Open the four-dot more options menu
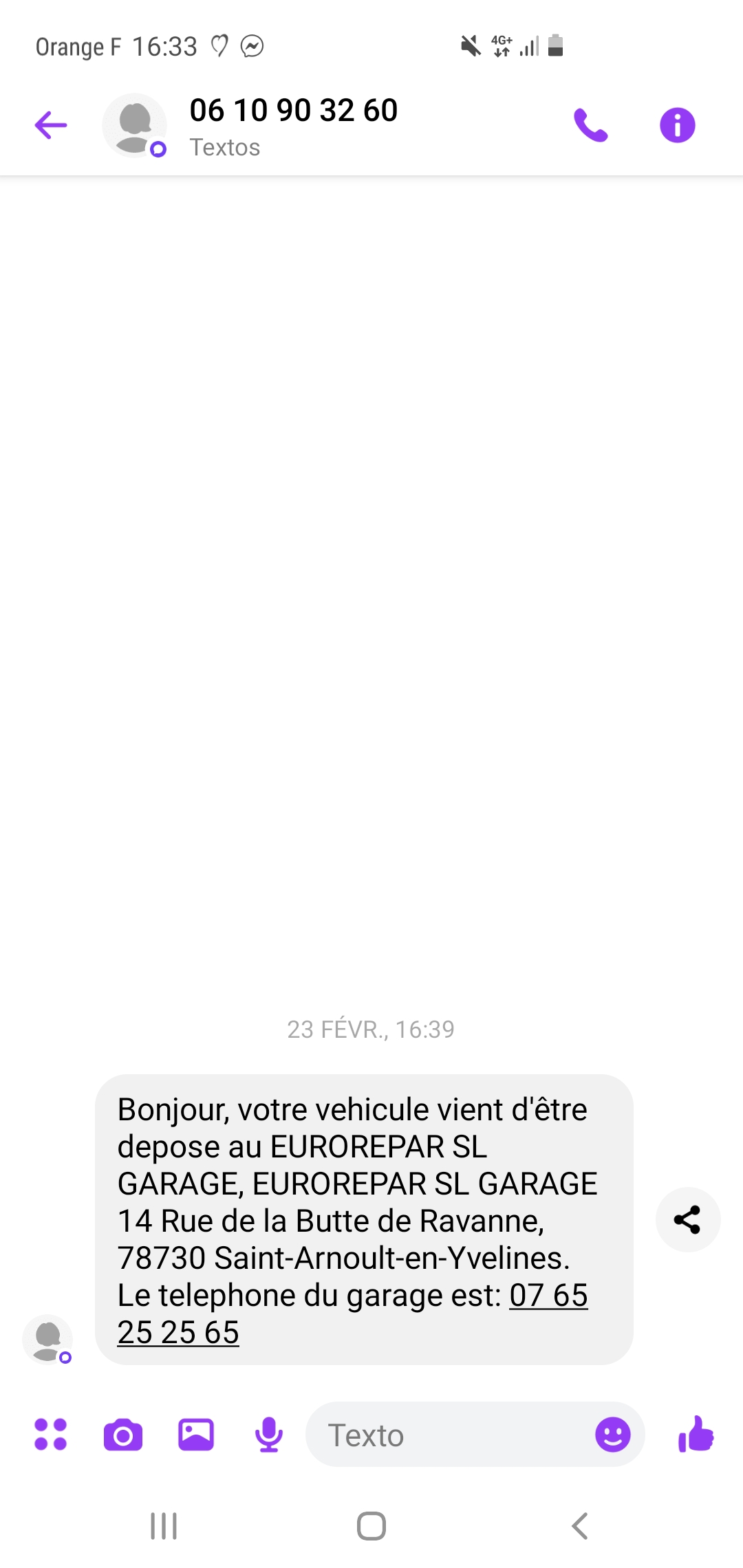This screenshot has width=743, height=1568. pyautogui.click(x=51, y=1435)
